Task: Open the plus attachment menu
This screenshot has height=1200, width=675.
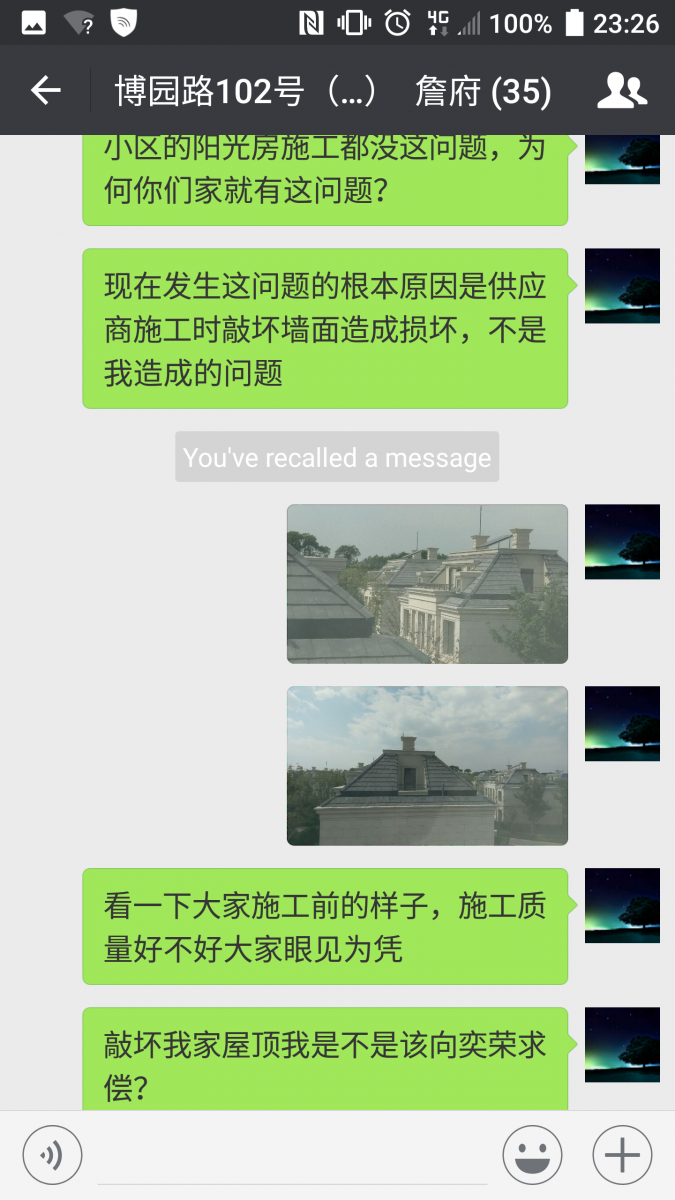Action: click(622, 1156)
